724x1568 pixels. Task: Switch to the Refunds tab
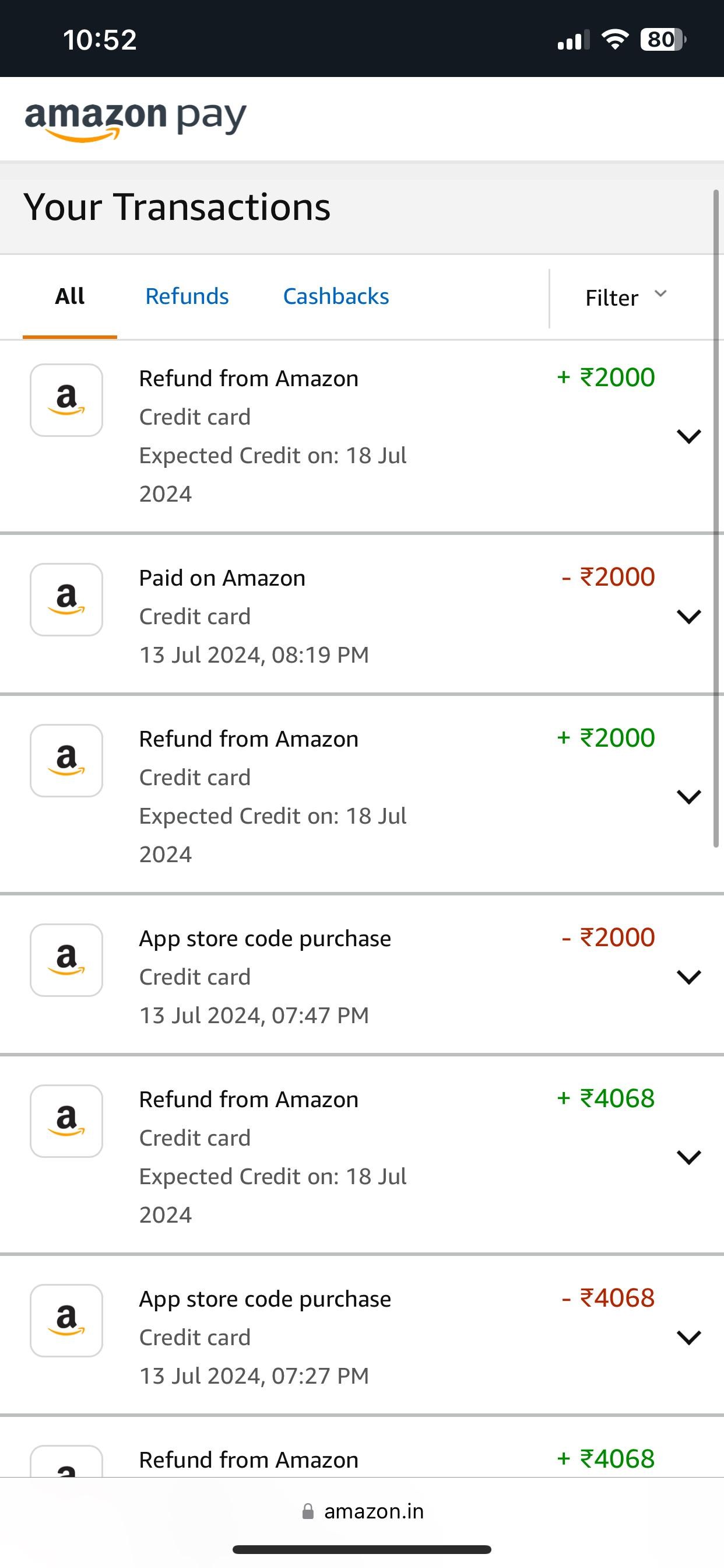(187, 296)
